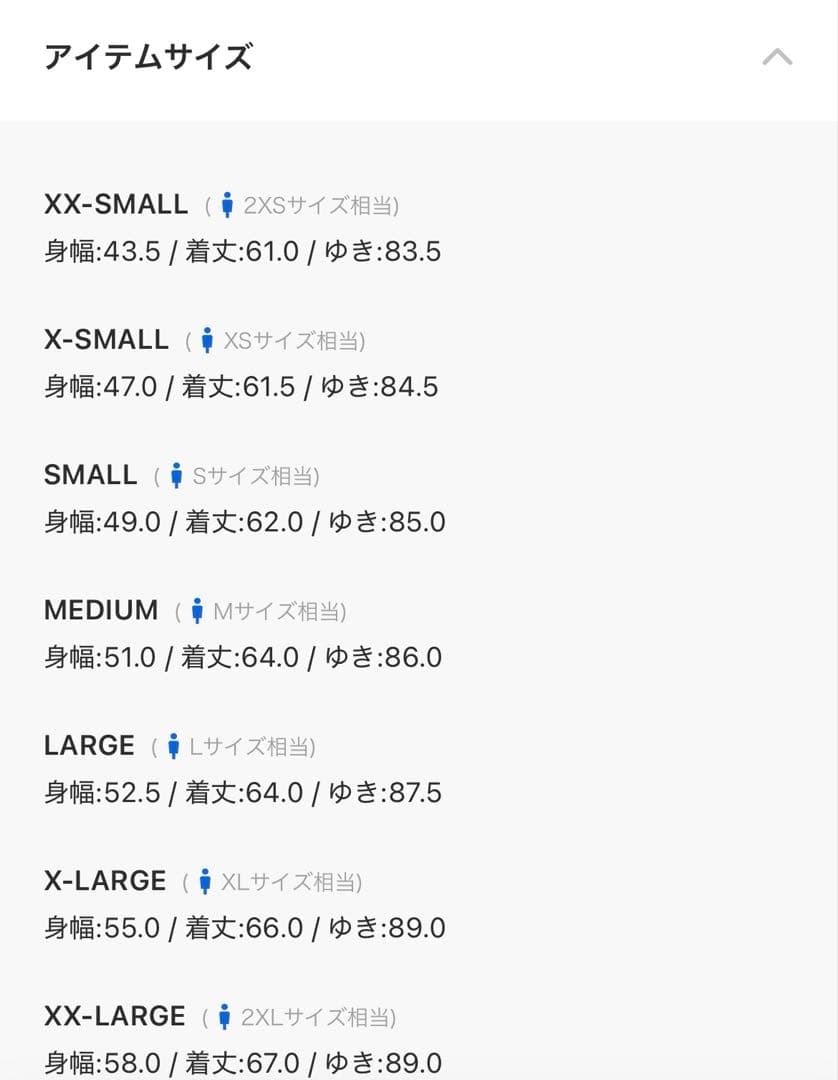Collapse the アイテムサイズ section
Viewport: 838px width, 1080px height.
776,57
